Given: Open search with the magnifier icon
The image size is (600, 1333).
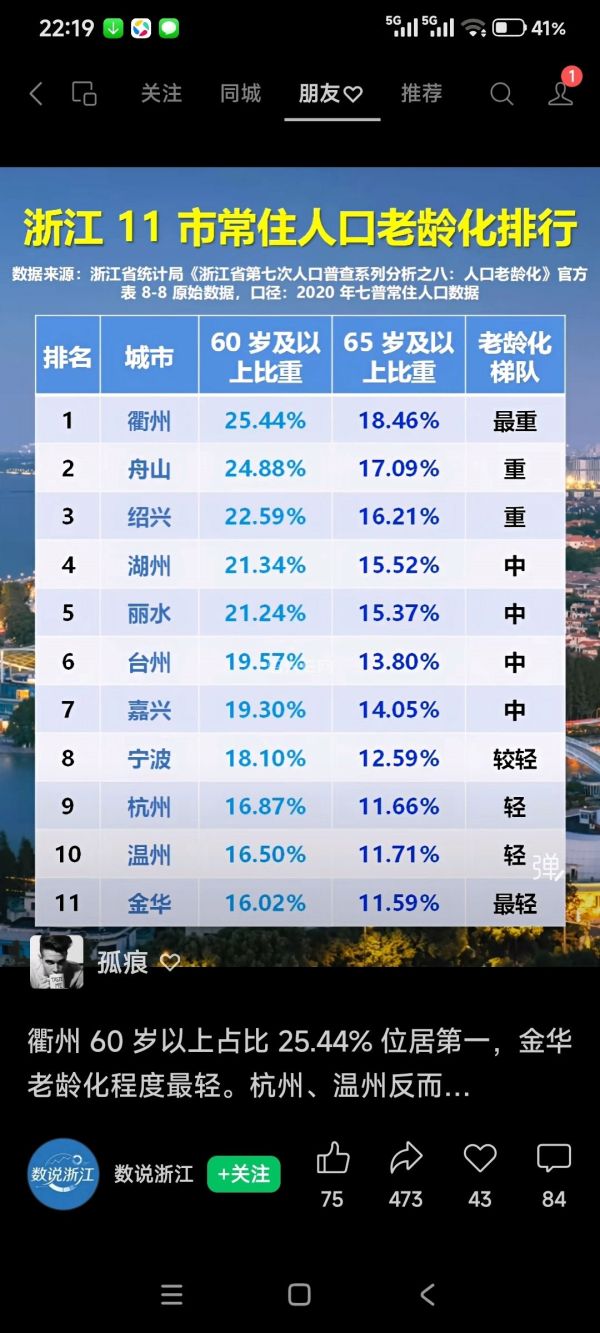Looking at the screenshot, I should (501, 94).
